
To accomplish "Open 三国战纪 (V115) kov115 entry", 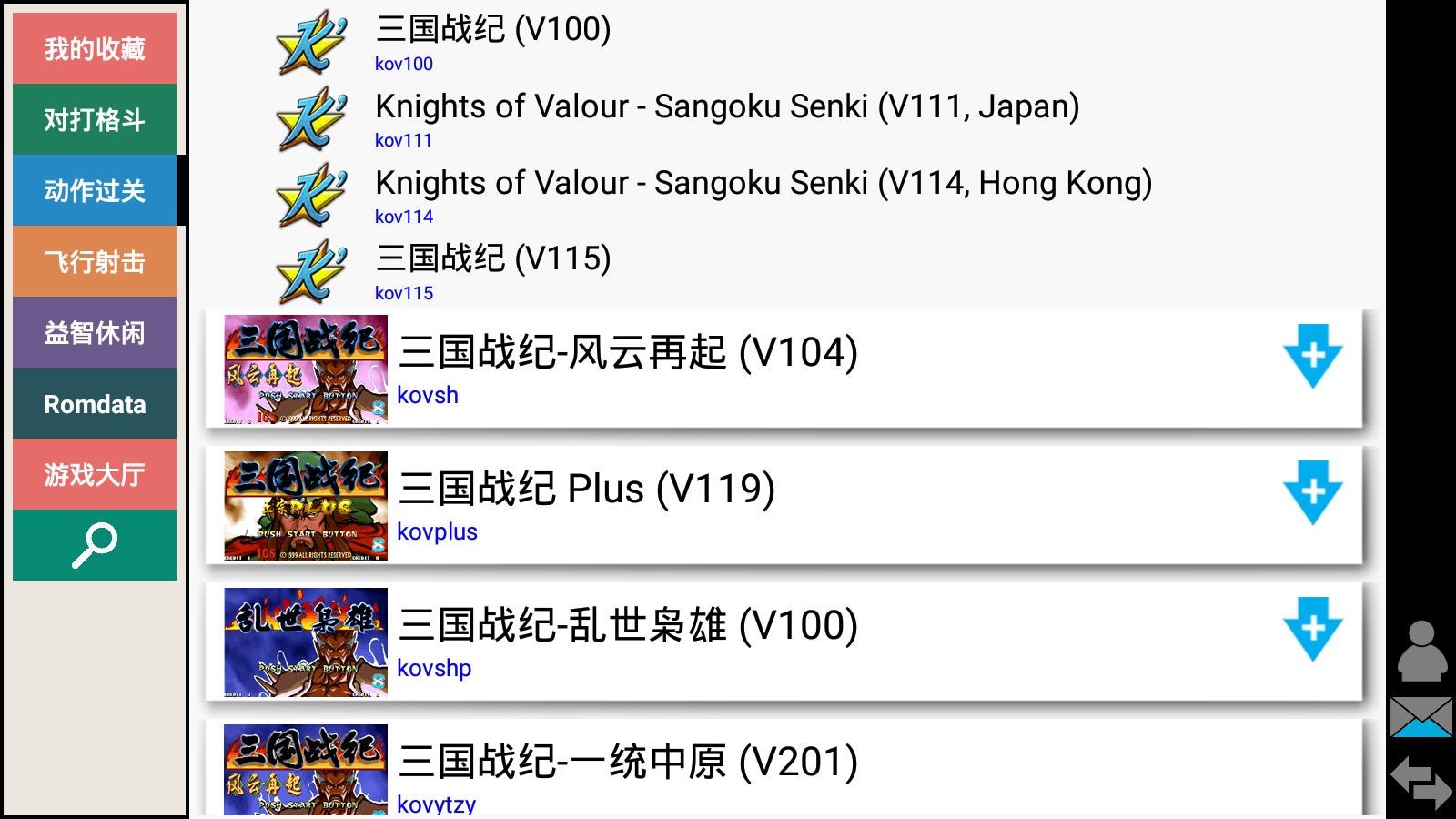I will click(493, 270).
